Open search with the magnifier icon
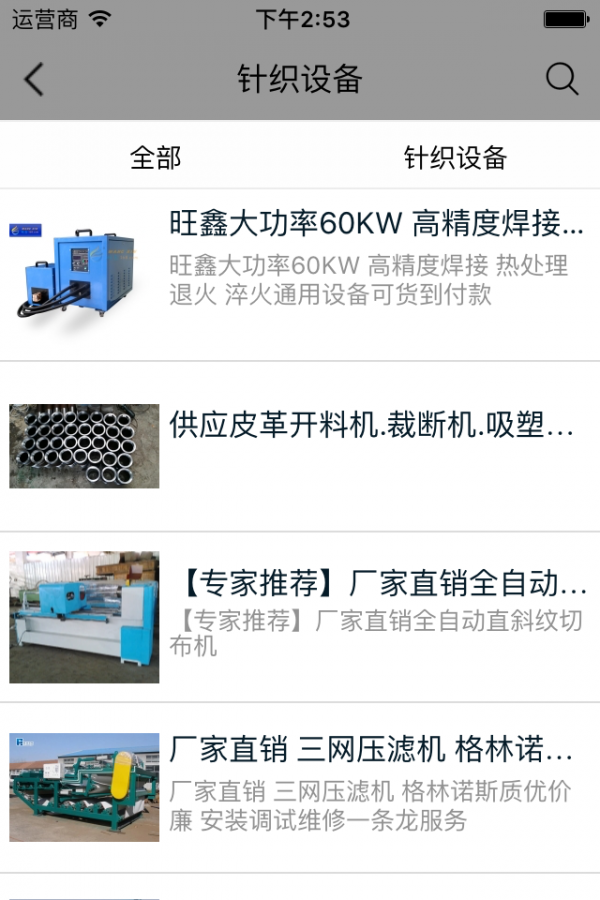 tap(562, 79)
